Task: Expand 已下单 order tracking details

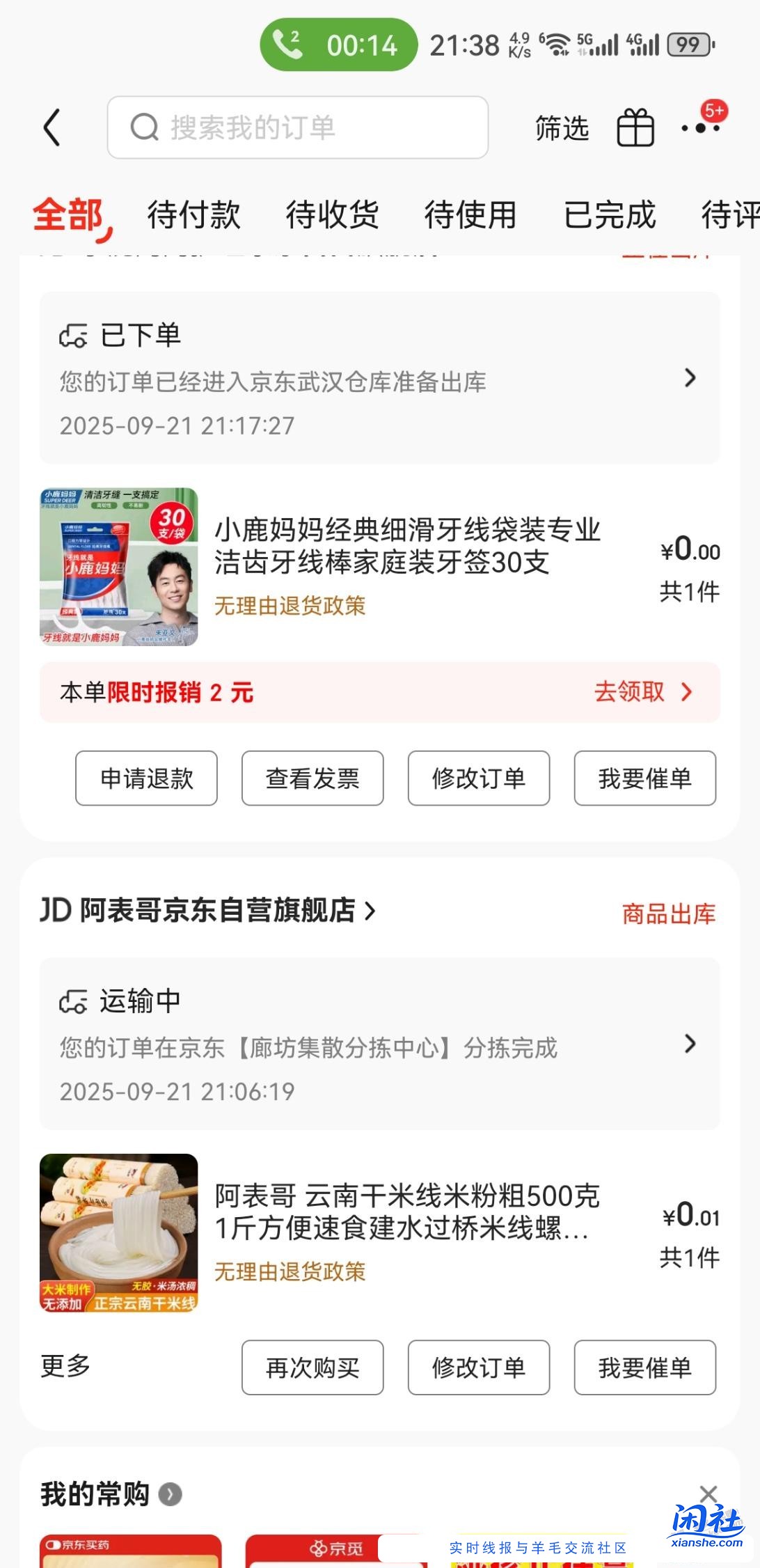Action: coord(690,377)
